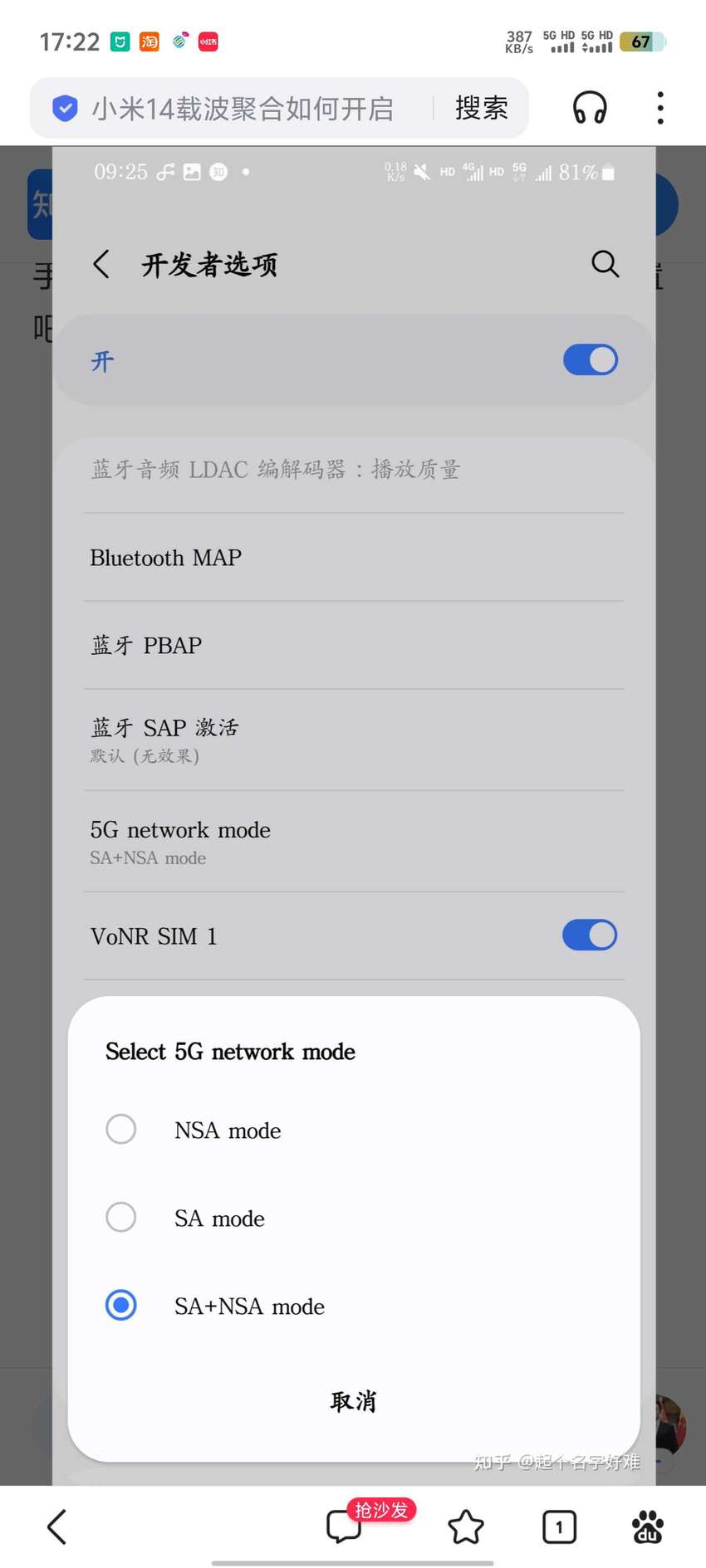
Task: Tap the 搜索 button
Action: (x=481, y=109)
